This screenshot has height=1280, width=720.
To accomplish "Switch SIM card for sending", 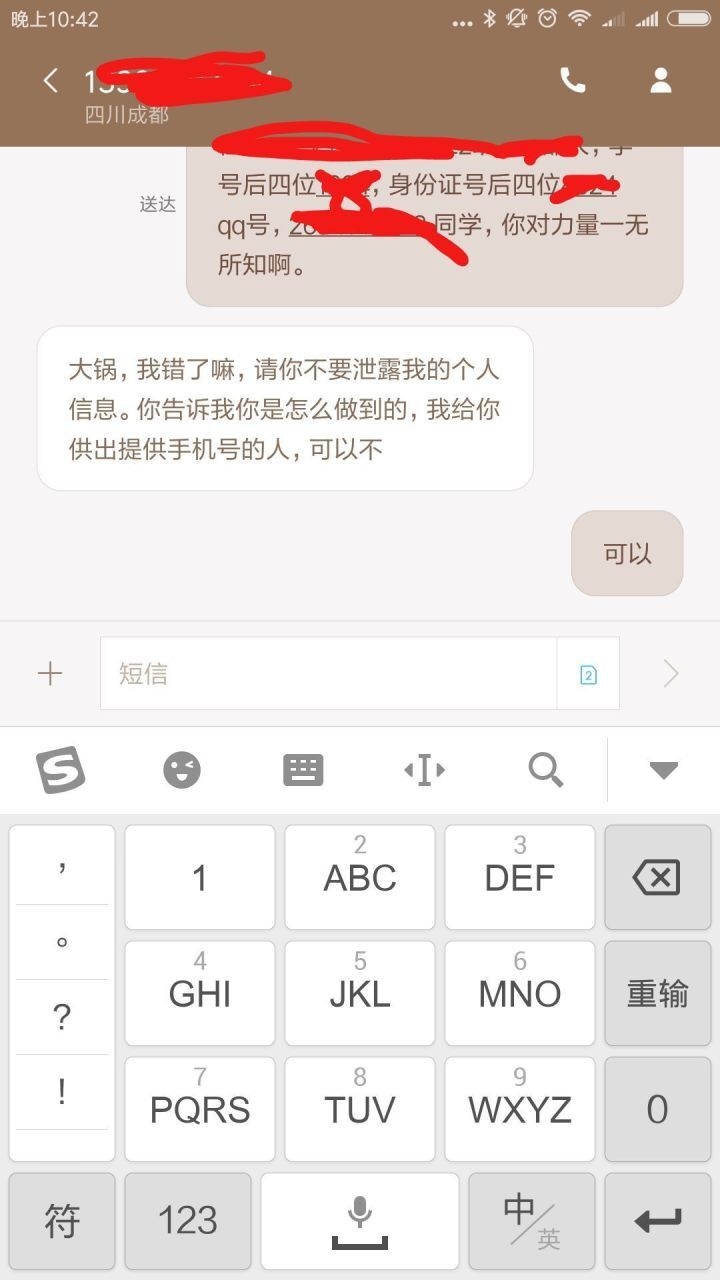I will tap(588, 675).
